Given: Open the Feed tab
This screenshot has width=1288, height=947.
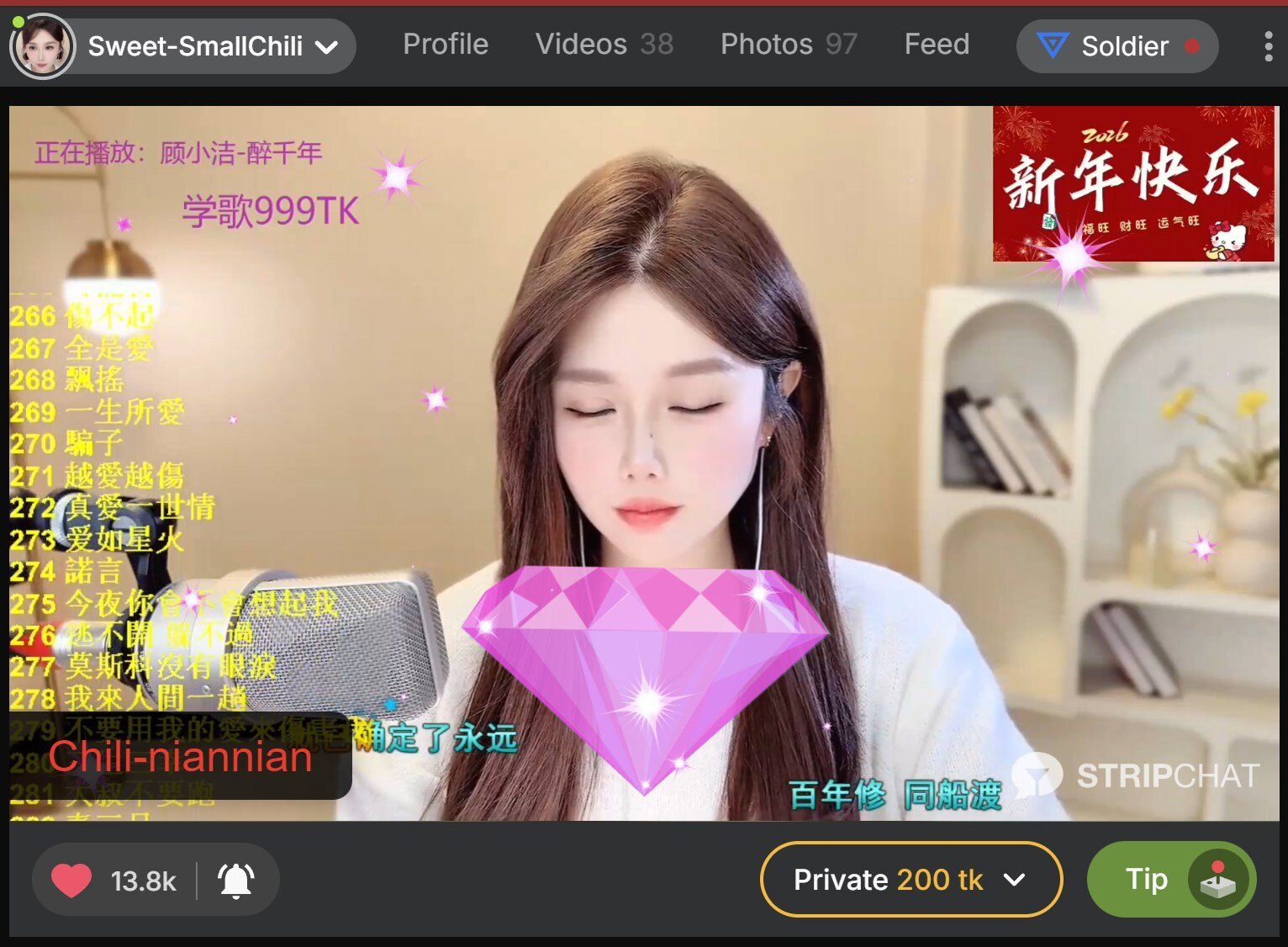Looking at the screenshot, I should pos(937,44).
